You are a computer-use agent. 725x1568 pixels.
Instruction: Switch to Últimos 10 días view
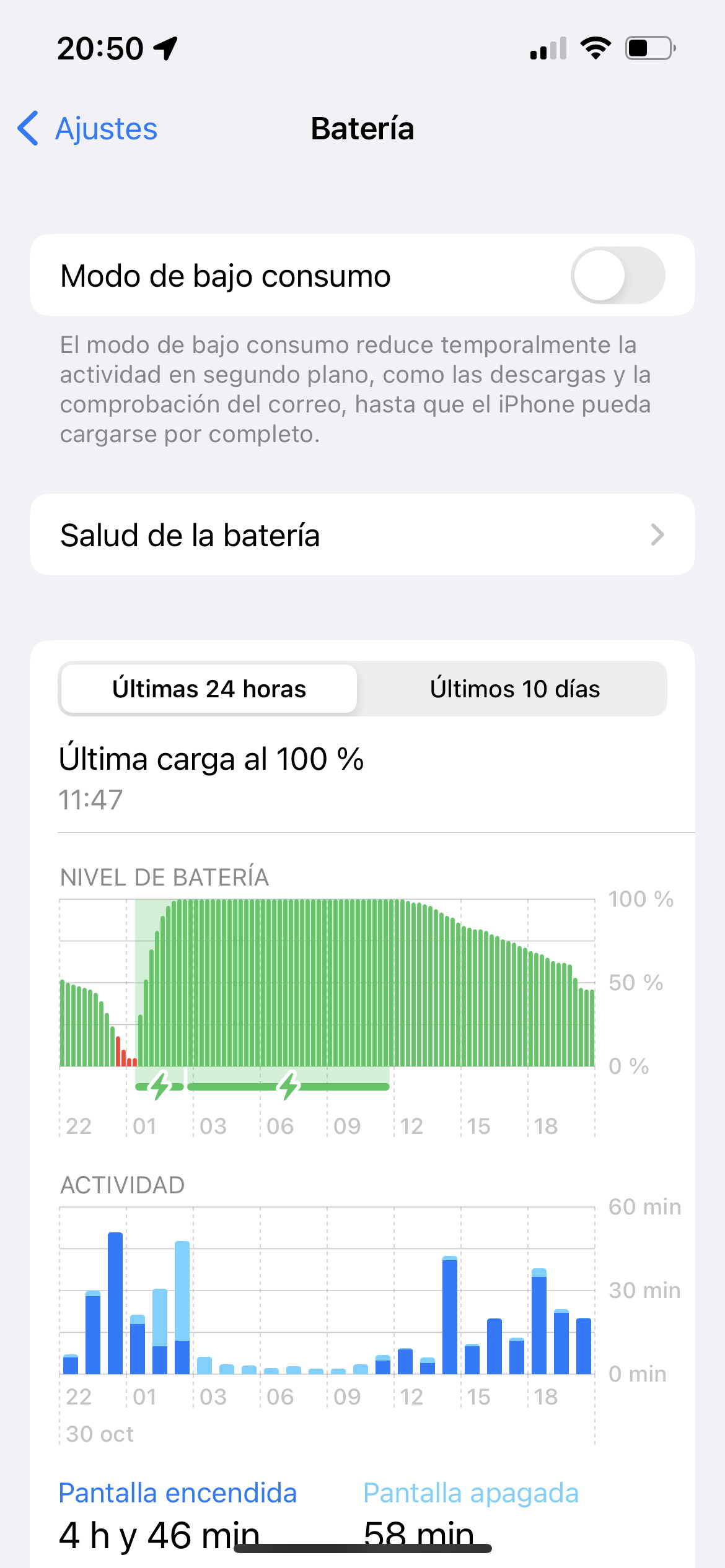(514, 689)
